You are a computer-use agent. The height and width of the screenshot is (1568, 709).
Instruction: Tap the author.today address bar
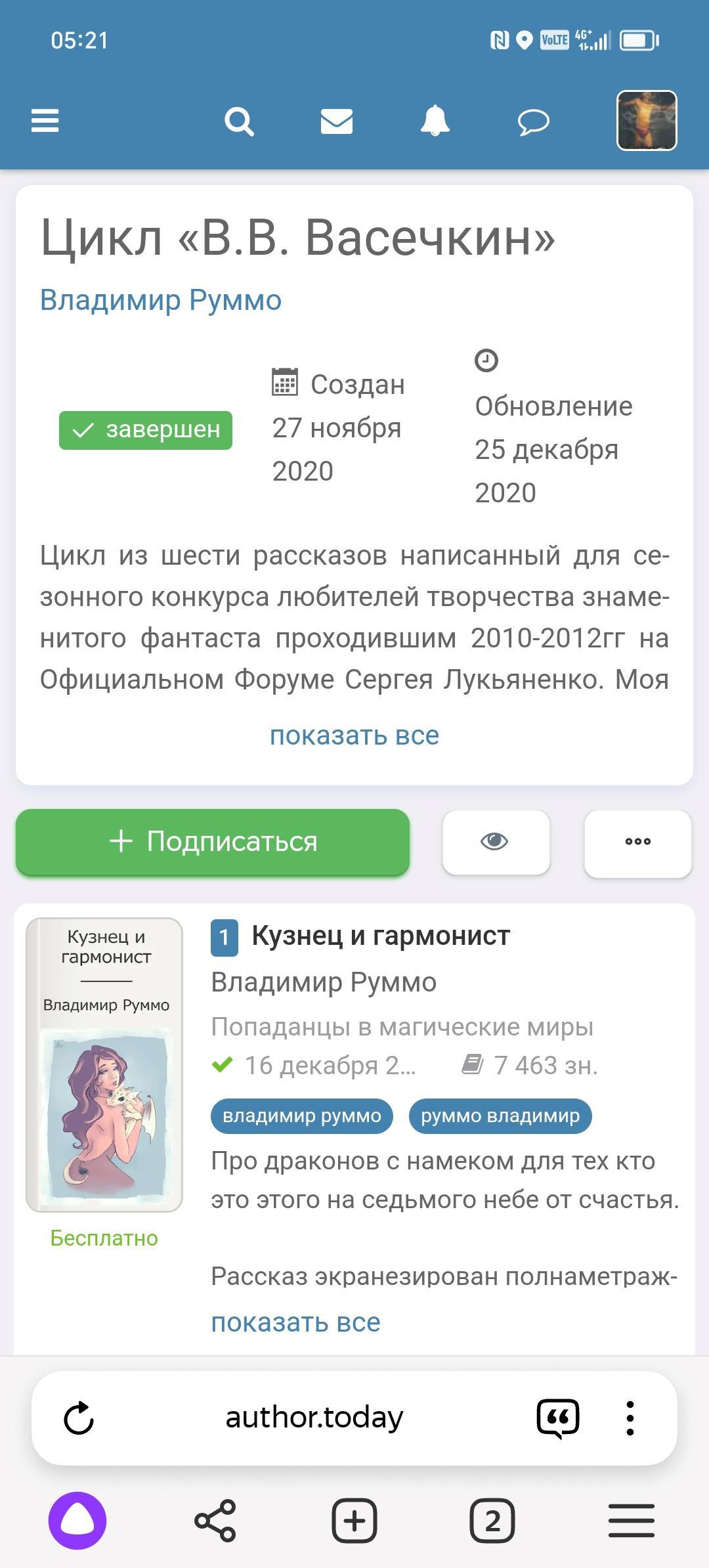314,1418
